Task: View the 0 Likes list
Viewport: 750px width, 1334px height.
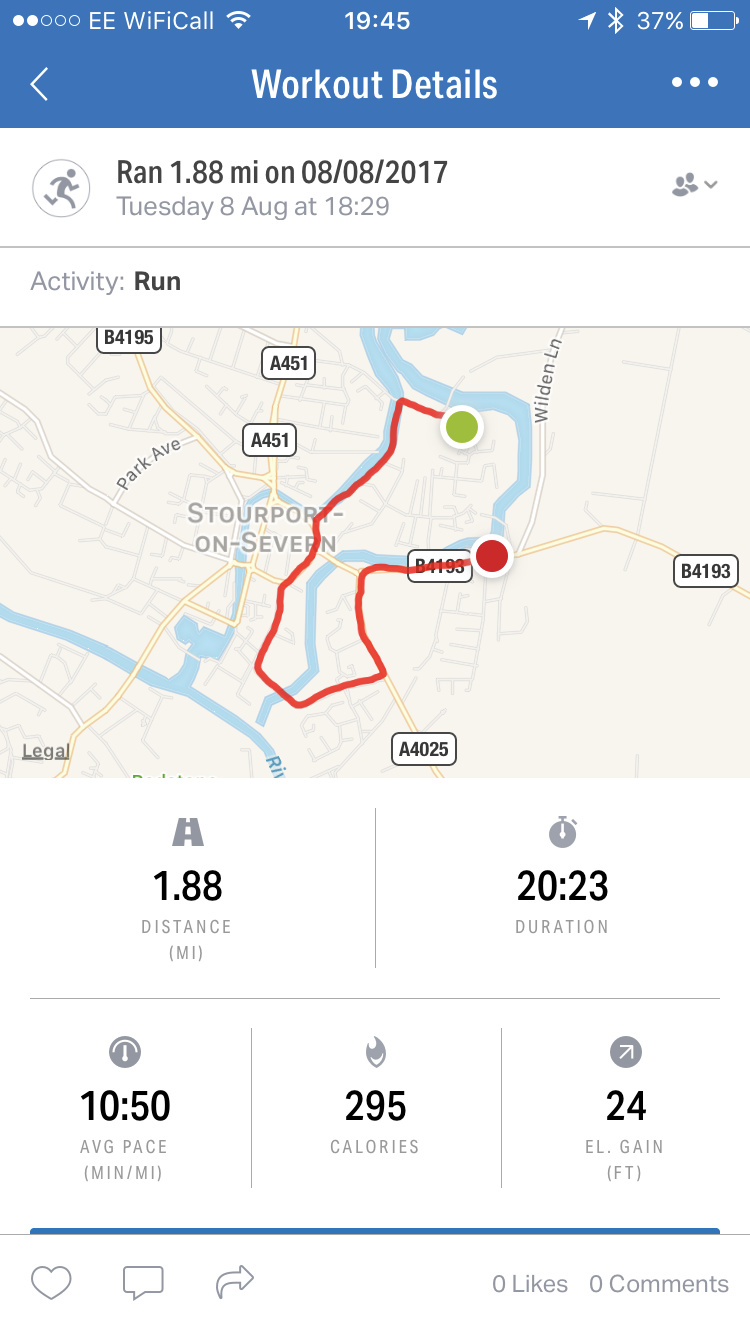Action: coord(529,1284)
